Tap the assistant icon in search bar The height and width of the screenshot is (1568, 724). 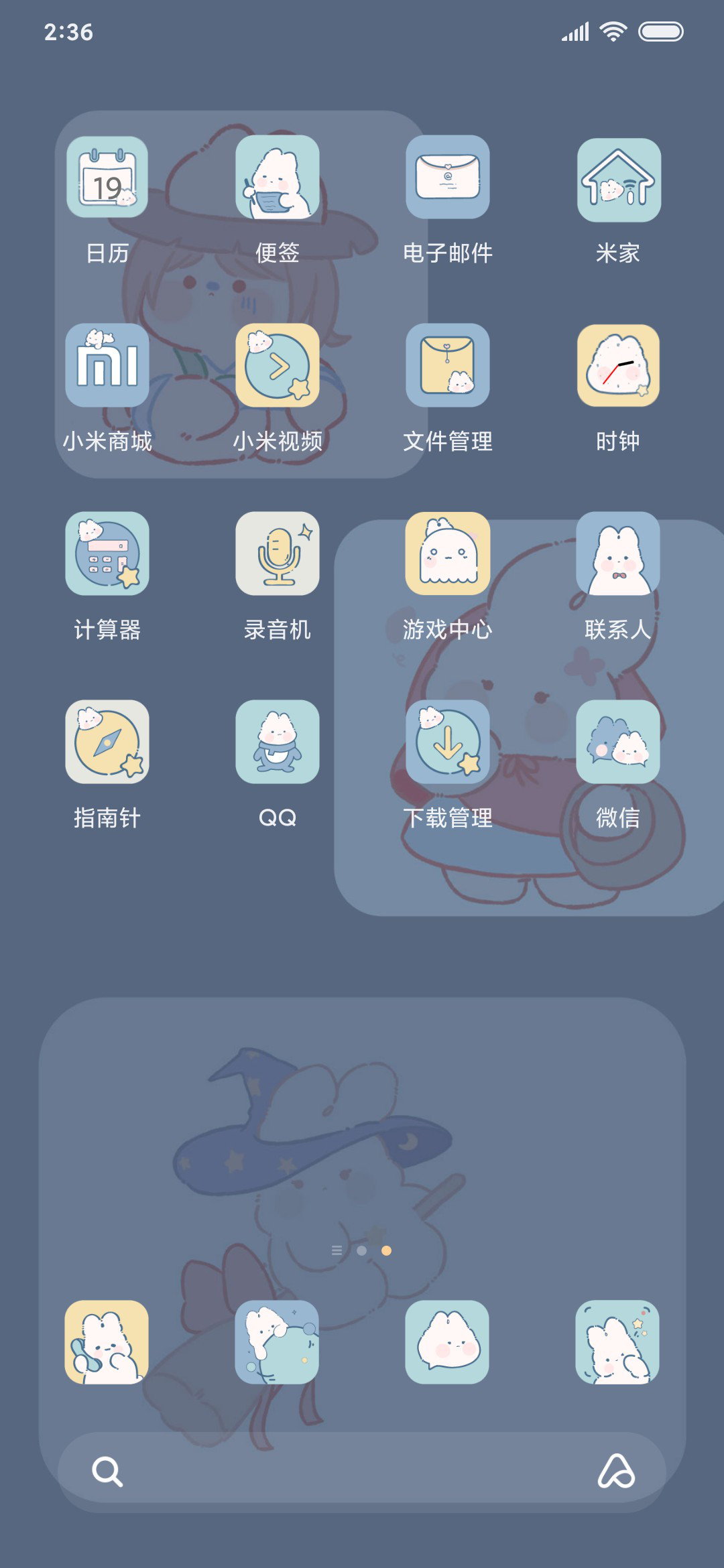tap(616, 1472)
